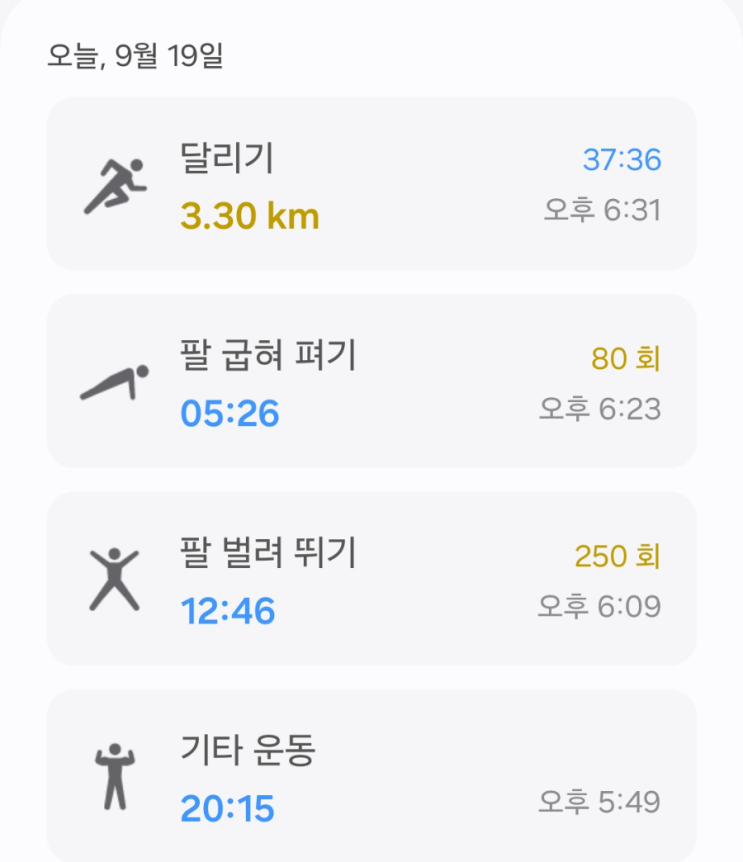The image size is (743, 862).
Task: Select the 기타 운동 20:15 entry
Action: pyautogui.click(x=372, y=775)
